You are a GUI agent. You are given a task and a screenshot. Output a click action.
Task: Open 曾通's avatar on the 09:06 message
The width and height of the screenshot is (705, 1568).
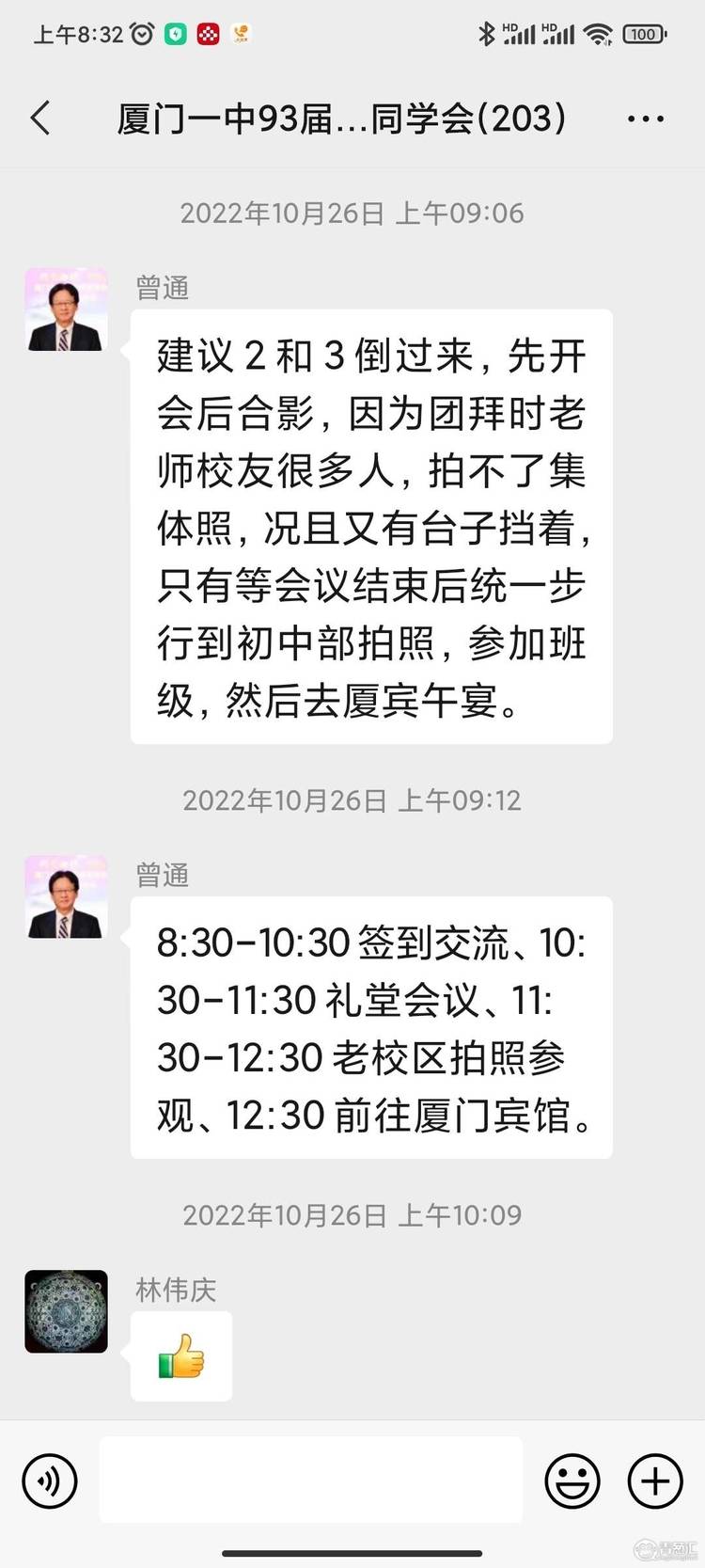66,309
